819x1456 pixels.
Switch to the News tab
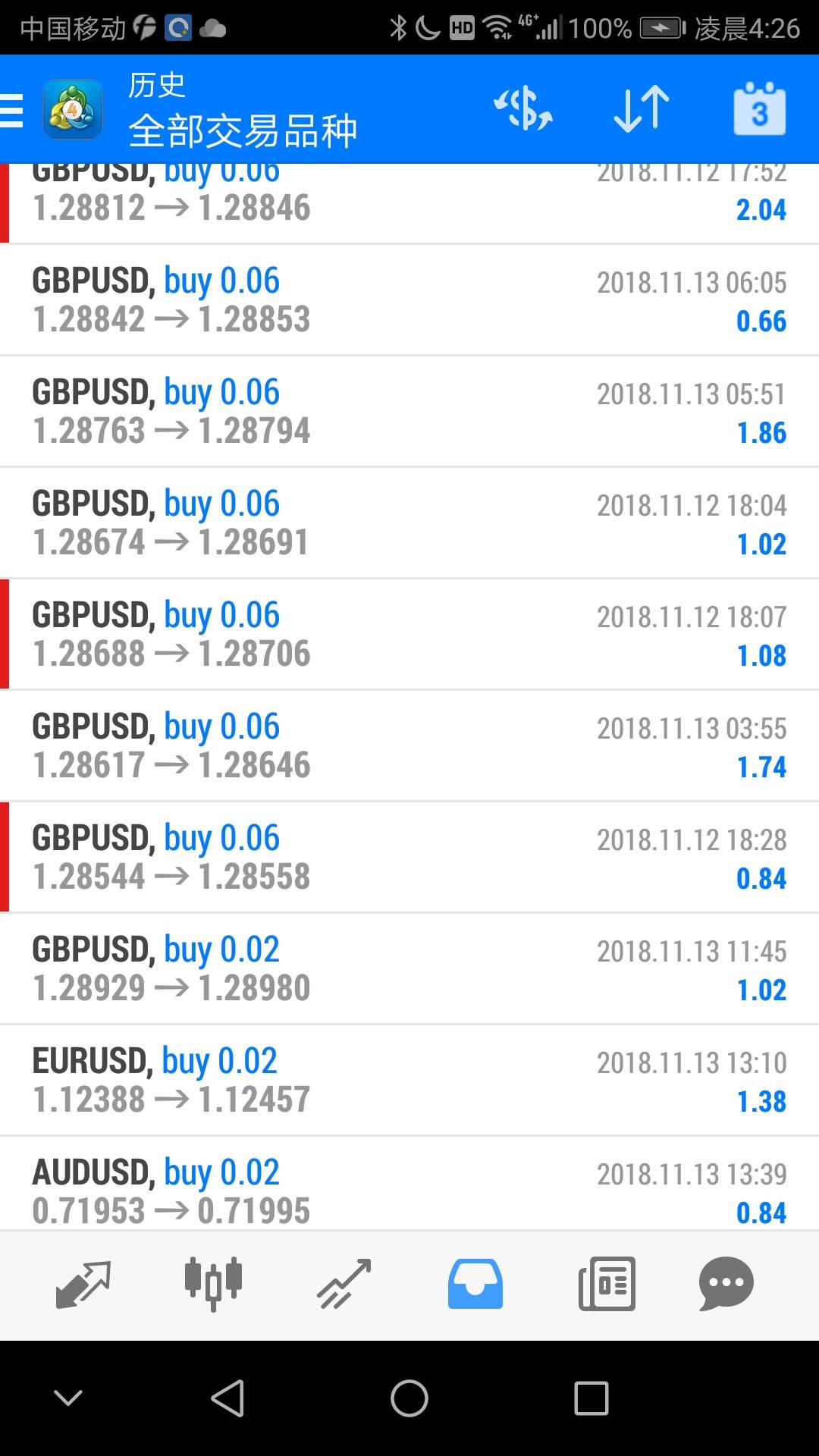(x=607, y=1285)
